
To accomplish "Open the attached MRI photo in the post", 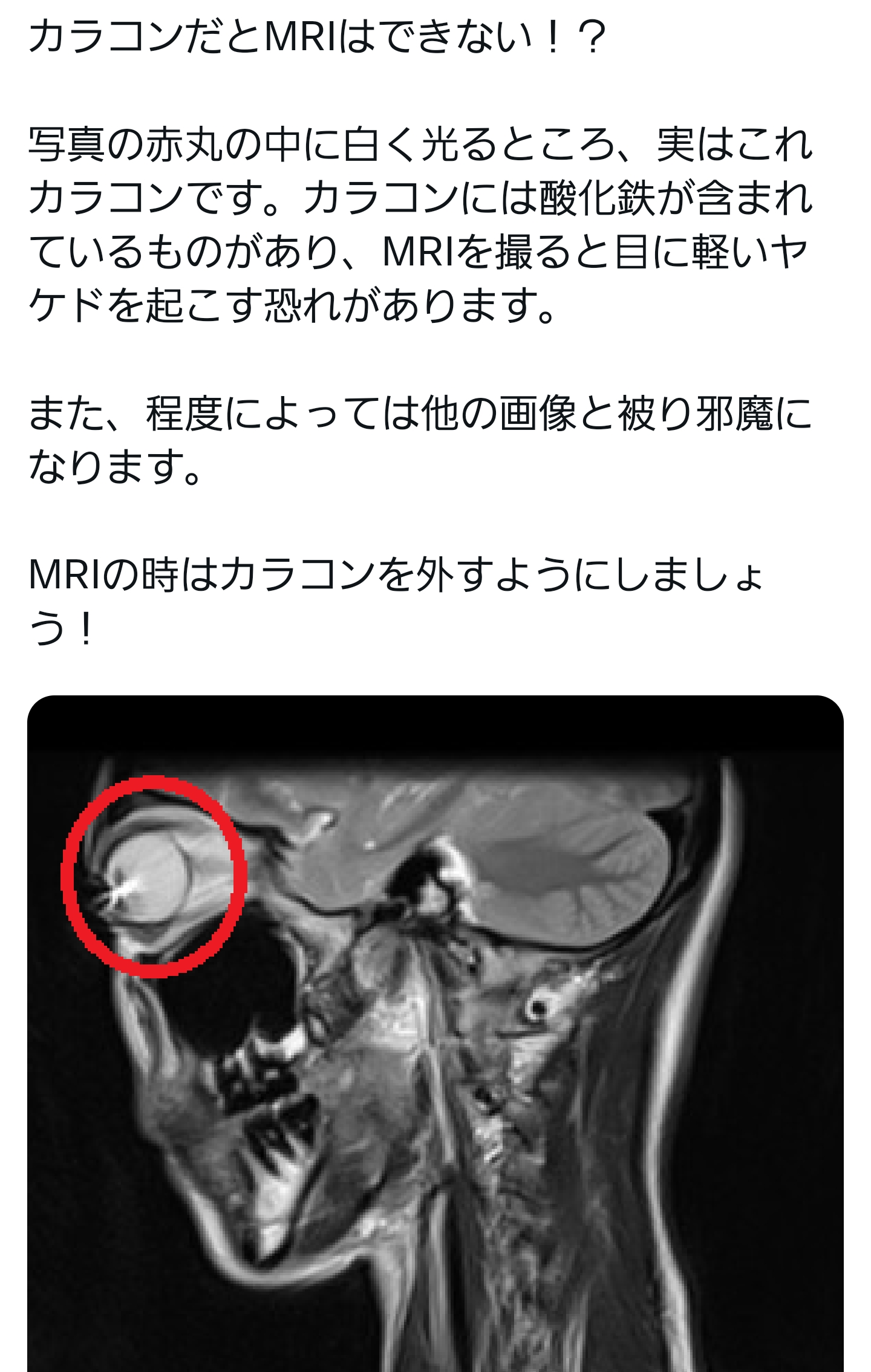I will coord(435,1033).
